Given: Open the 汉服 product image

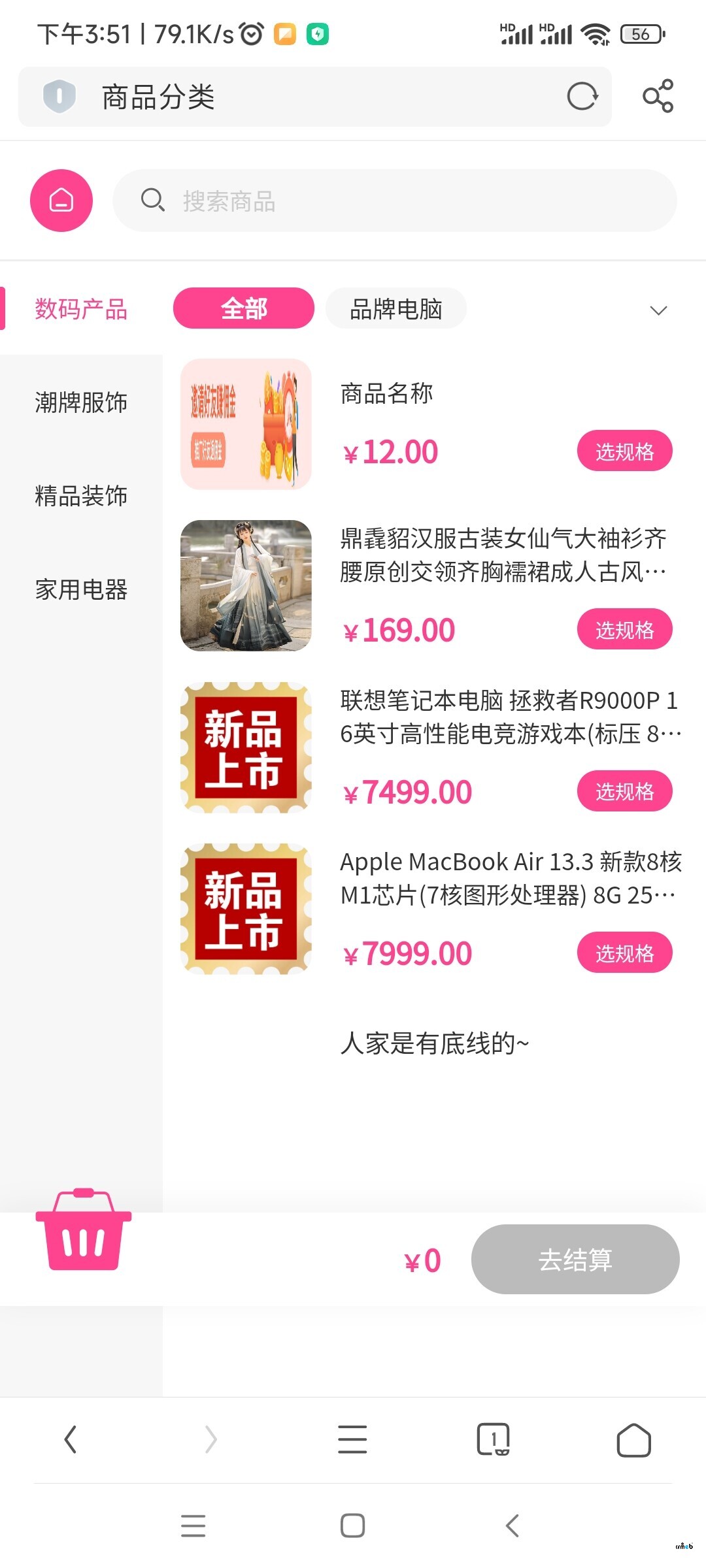Looking at the screenshot, I should point(246,585).
